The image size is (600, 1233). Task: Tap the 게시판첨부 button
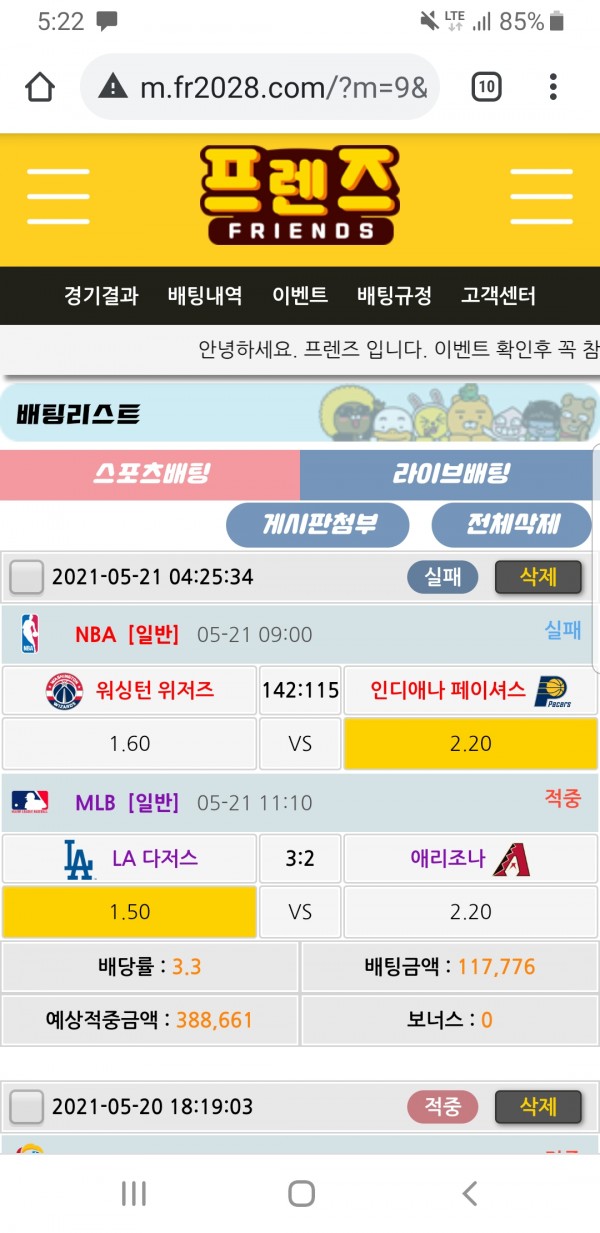pyautogui.click(x=303, y=524)
